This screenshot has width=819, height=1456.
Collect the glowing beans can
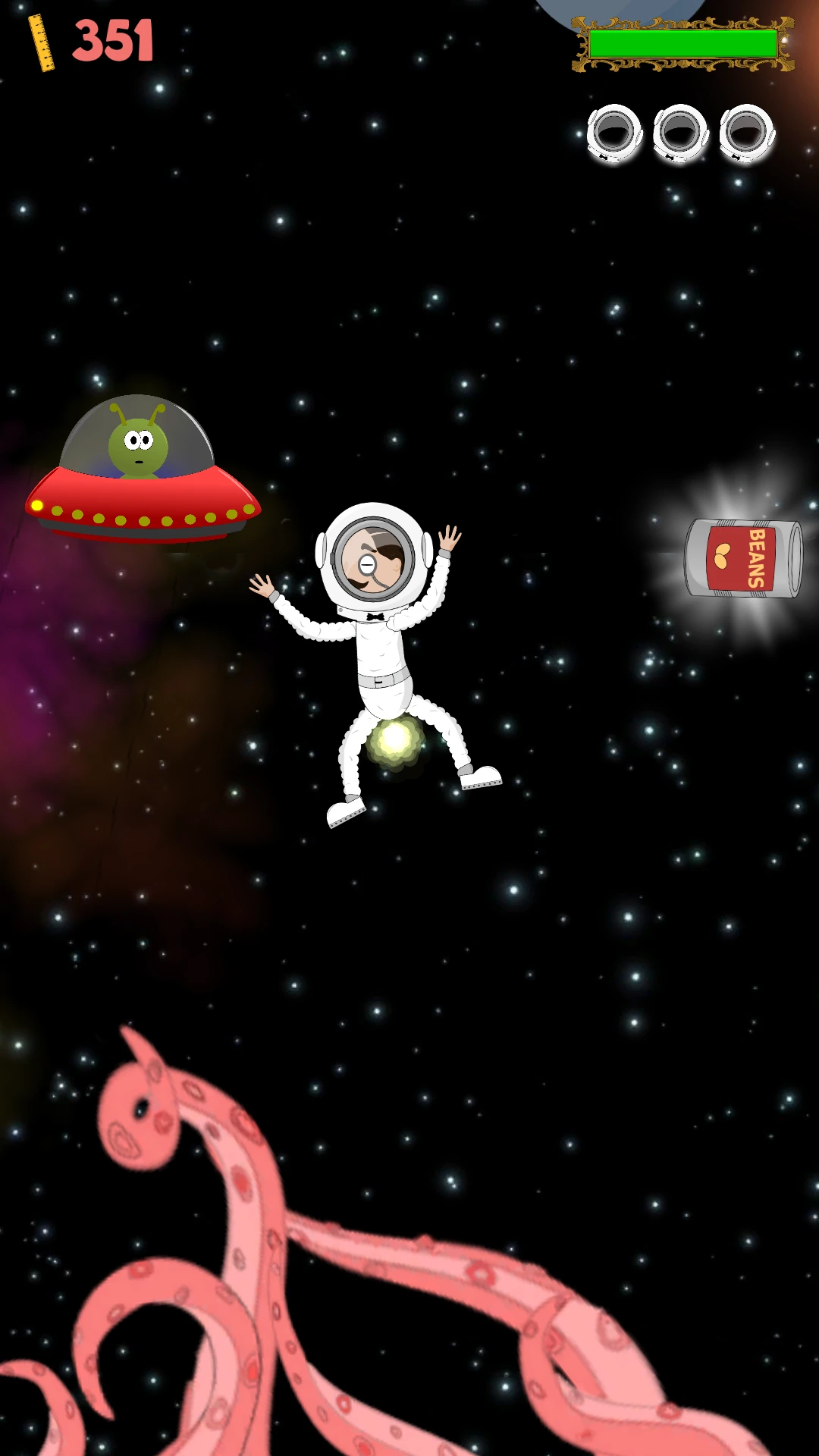click(742, 558)
